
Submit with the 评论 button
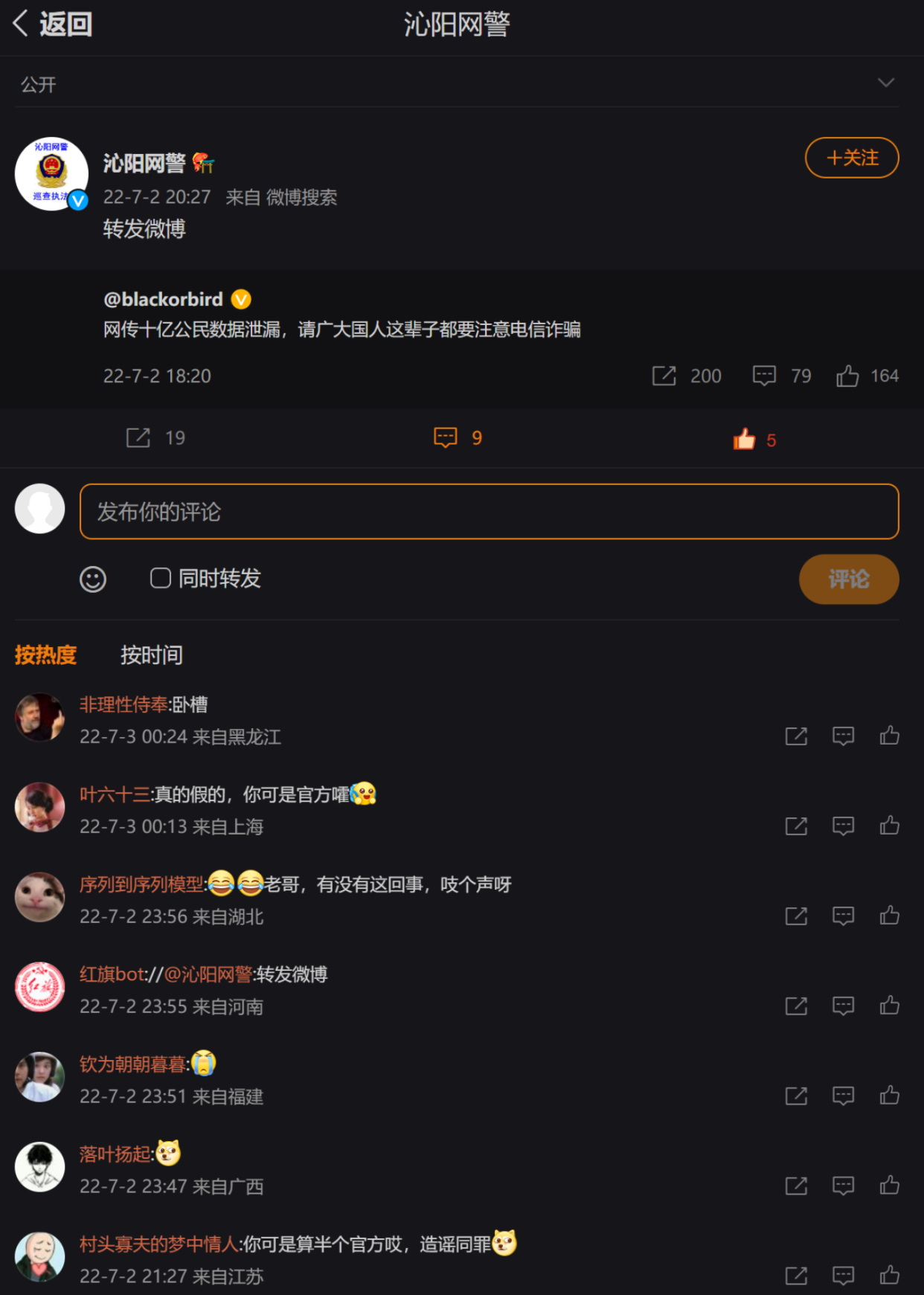(x=848, y=579)
